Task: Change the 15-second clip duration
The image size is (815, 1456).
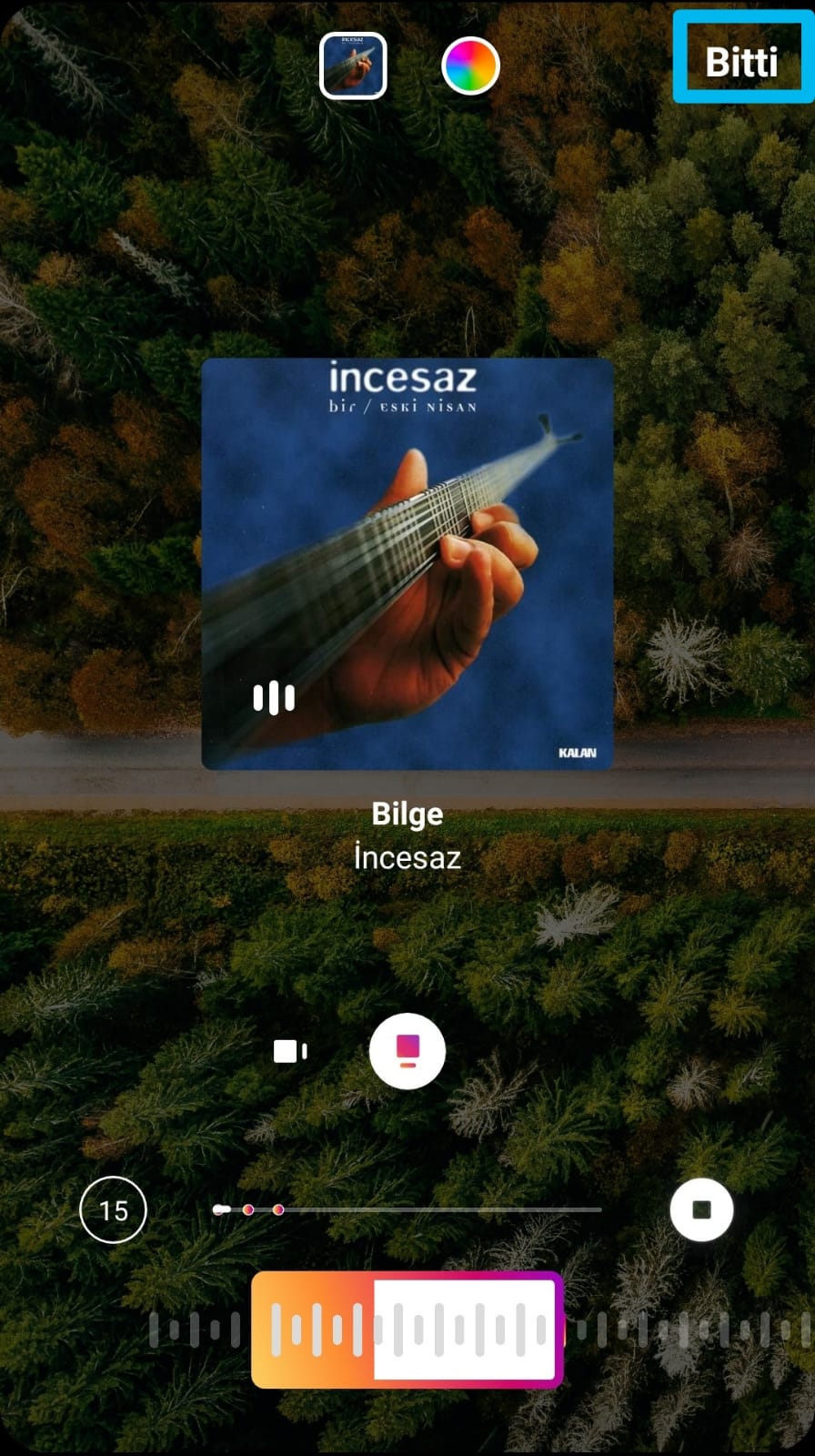Action: [113, 1209]
